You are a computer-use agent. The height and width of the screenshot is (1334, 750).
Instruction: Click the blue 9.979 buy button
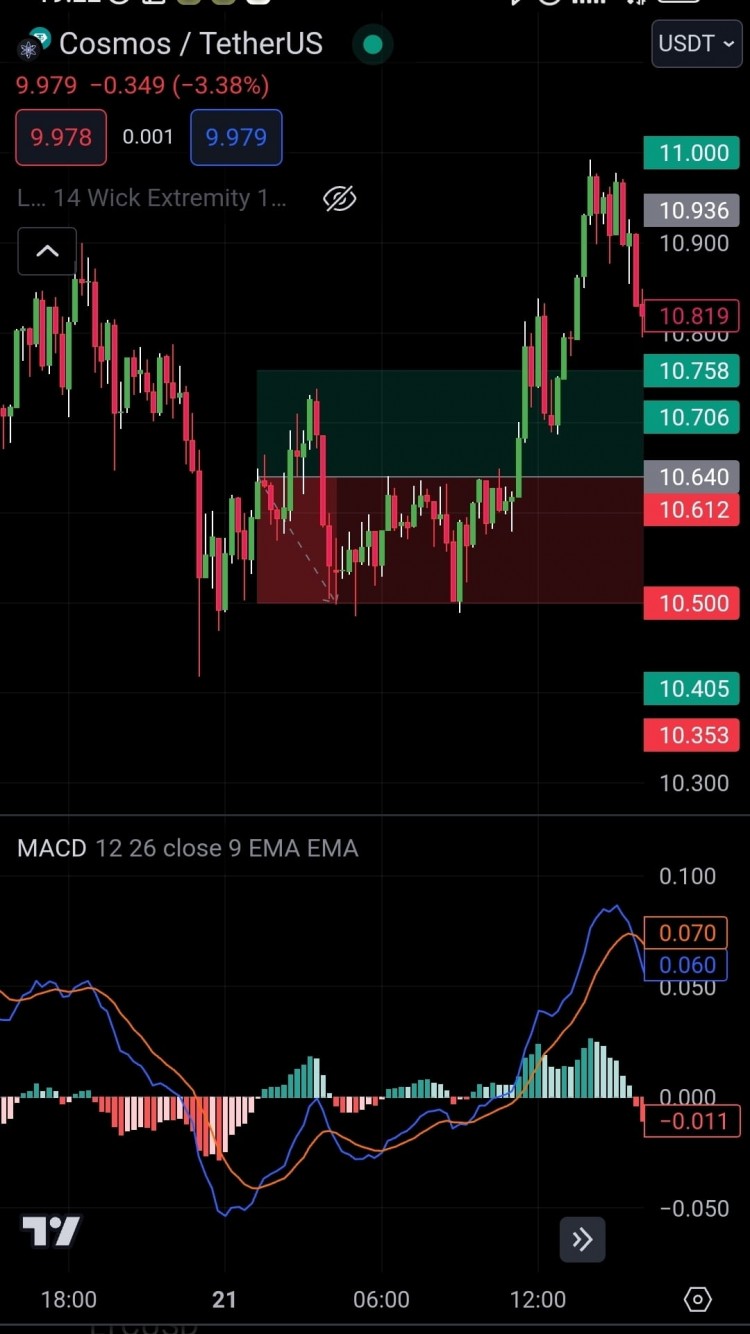pyautogui.click(x=236, y=137)
